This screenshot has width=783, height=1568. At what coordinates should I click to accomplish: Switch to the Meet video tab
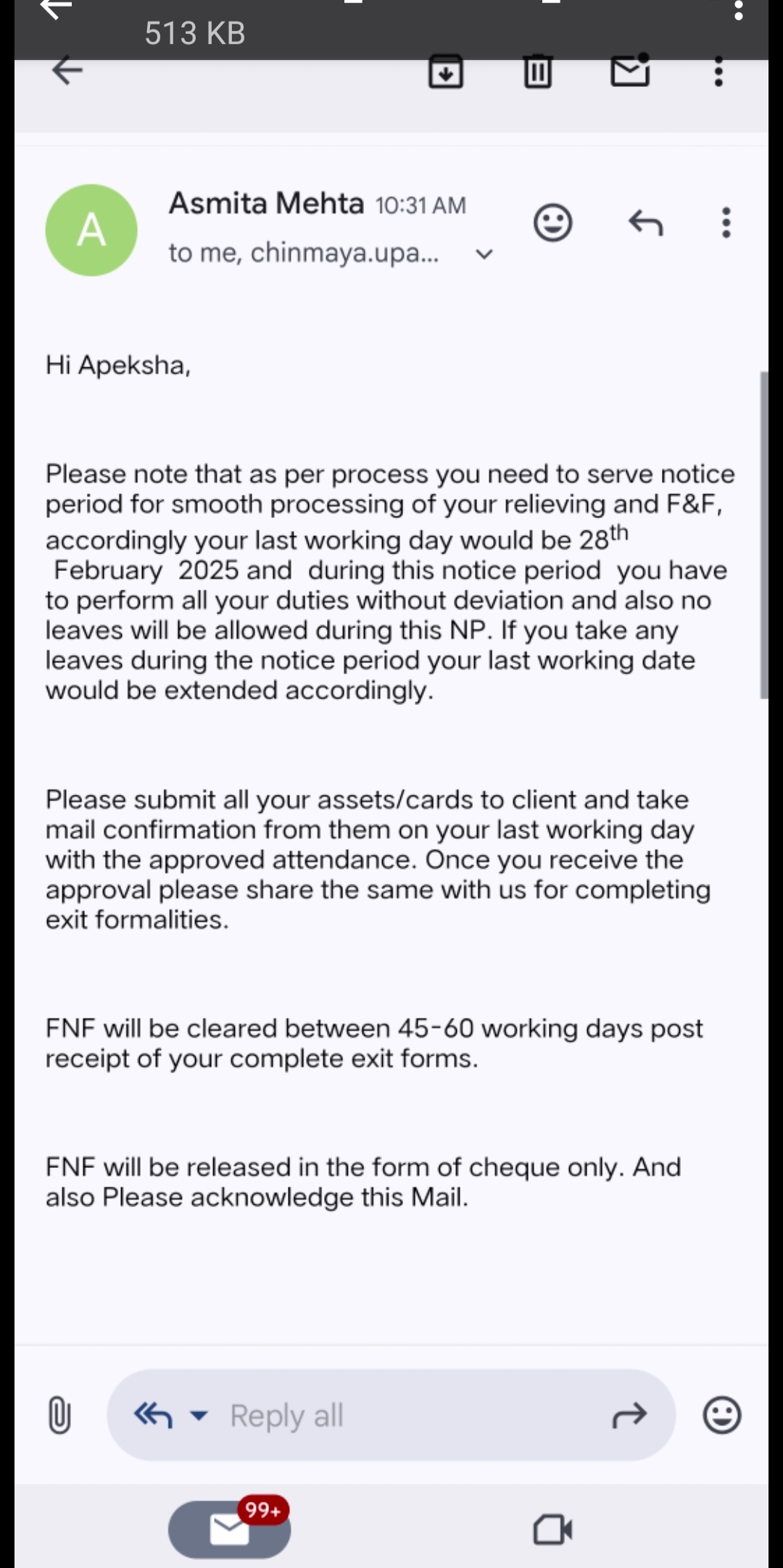pos(552,1530)
